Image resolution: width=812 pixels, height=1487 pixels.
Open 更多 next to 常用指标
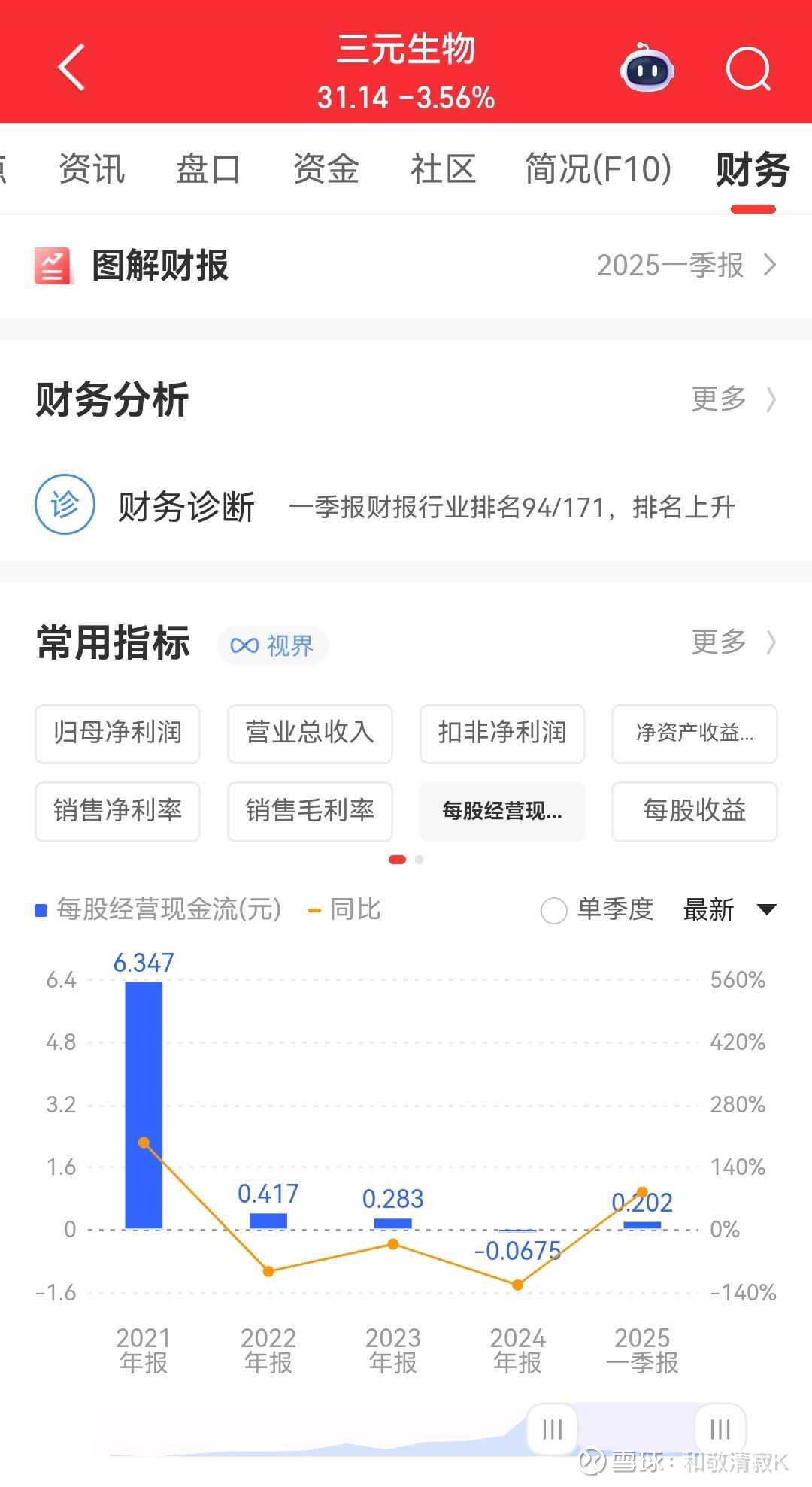733,642
